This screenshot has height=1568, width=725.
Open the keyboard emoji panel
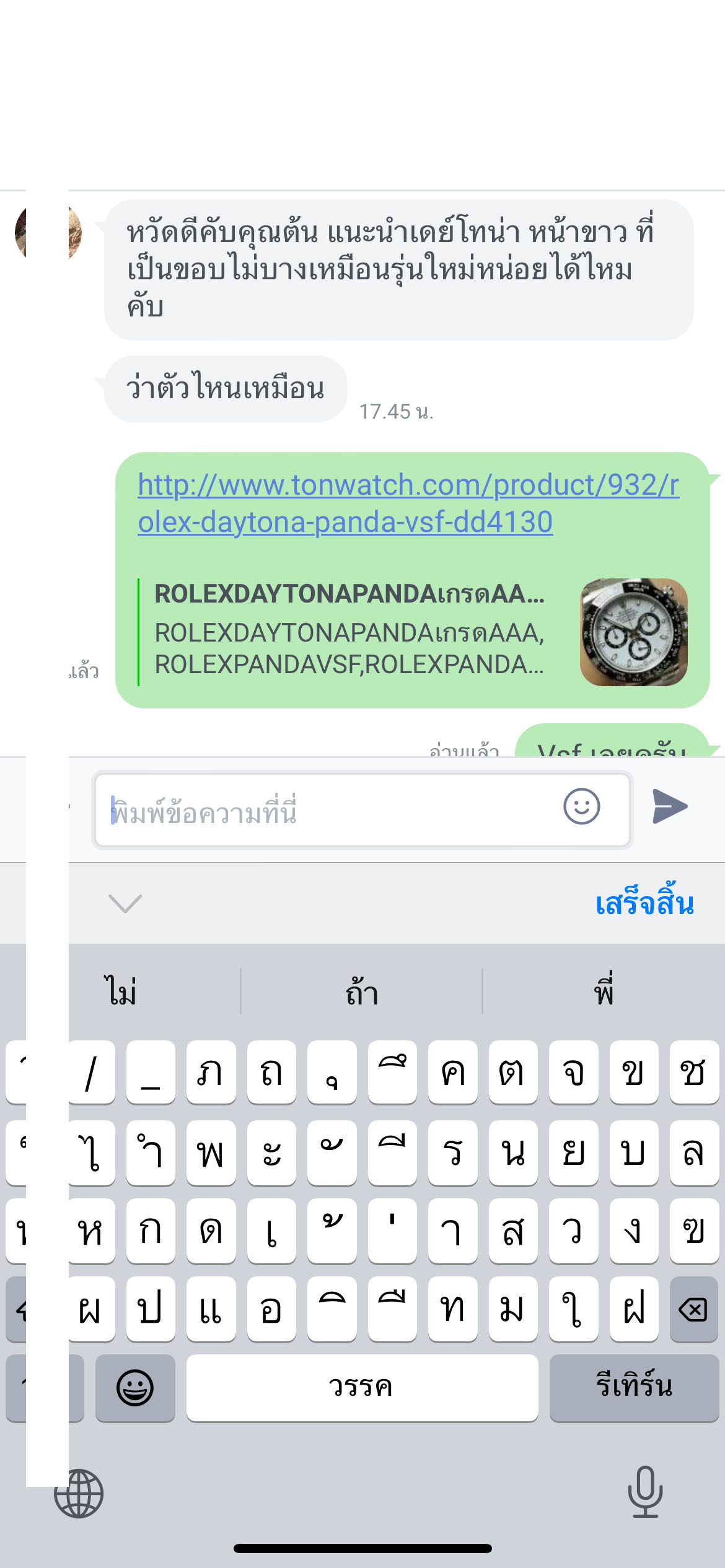coord(135,1387)
